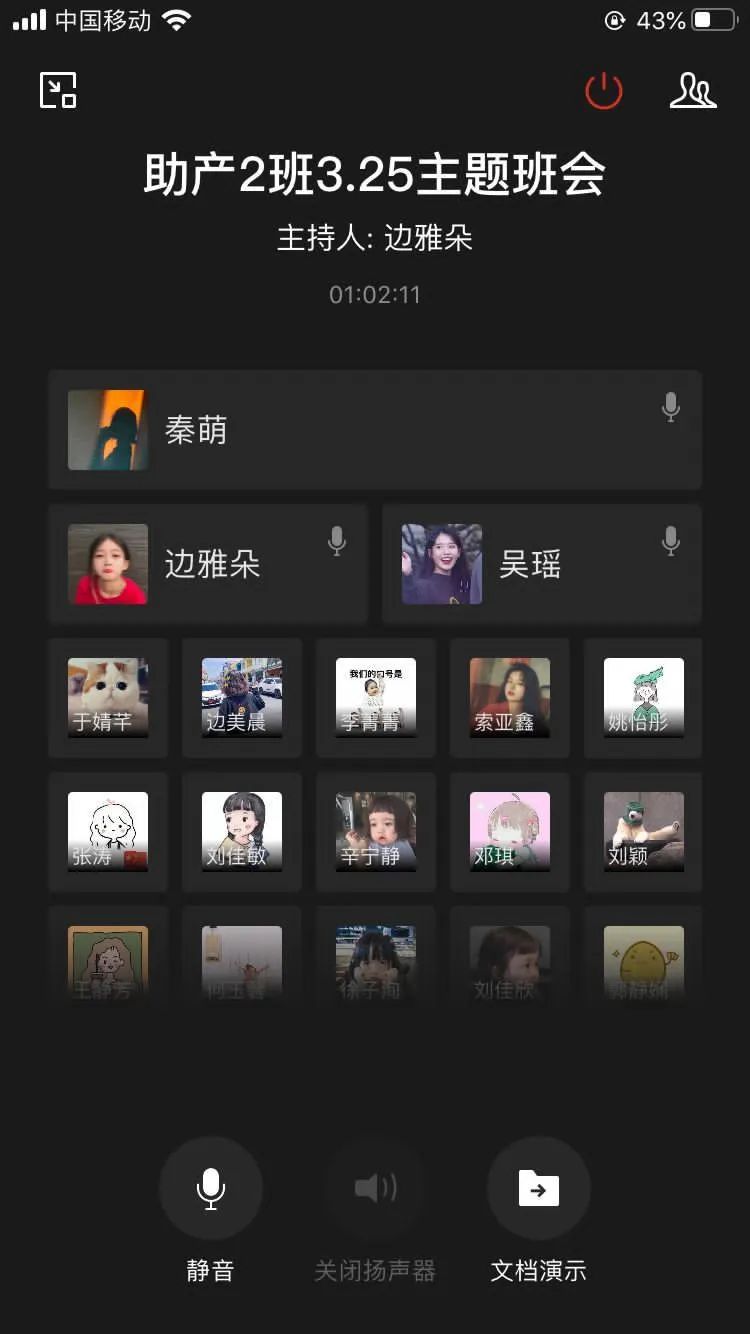Choose 姚怡彤 in the grid
Viewport: 750px width, 1334px height.
tap(644, 697)
